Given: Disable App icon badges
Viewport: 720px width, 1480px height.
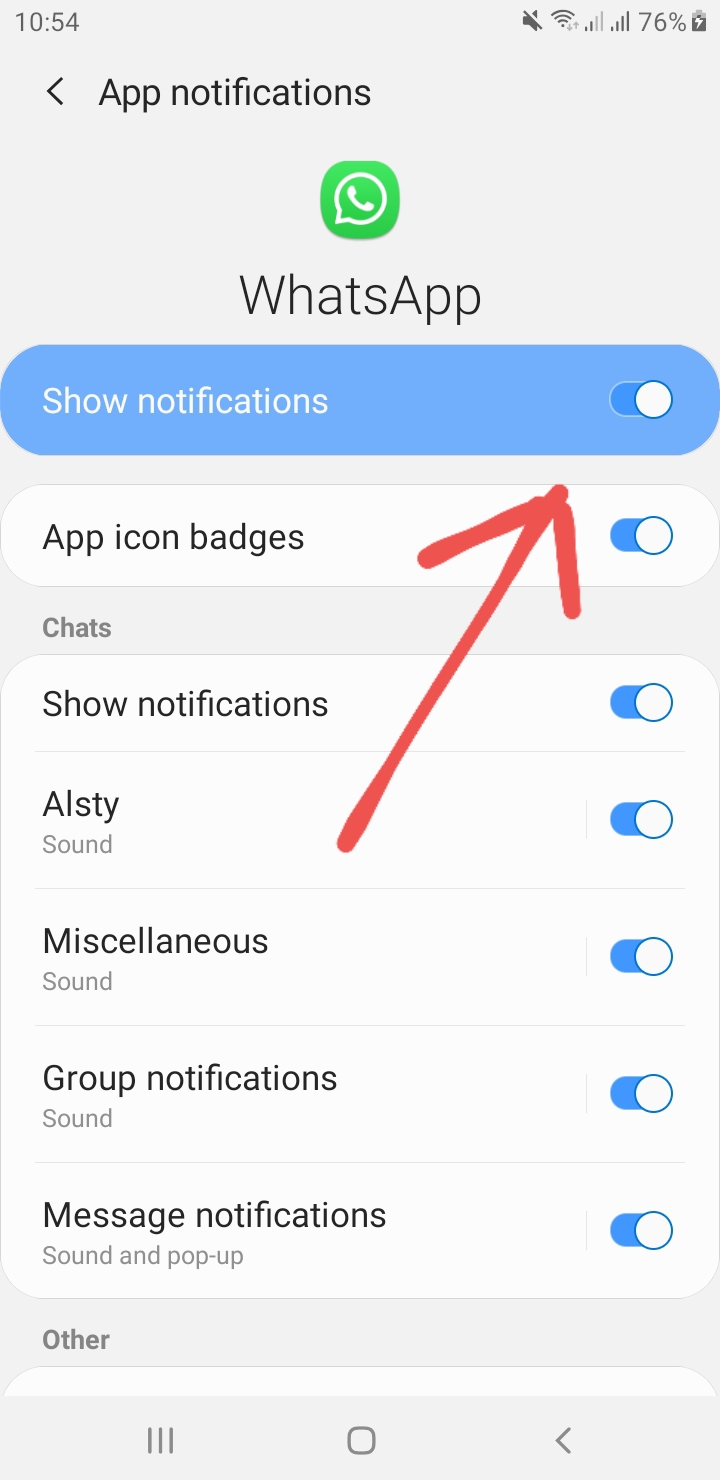Looking at the screenshot, I should click(x=641, y=536).
